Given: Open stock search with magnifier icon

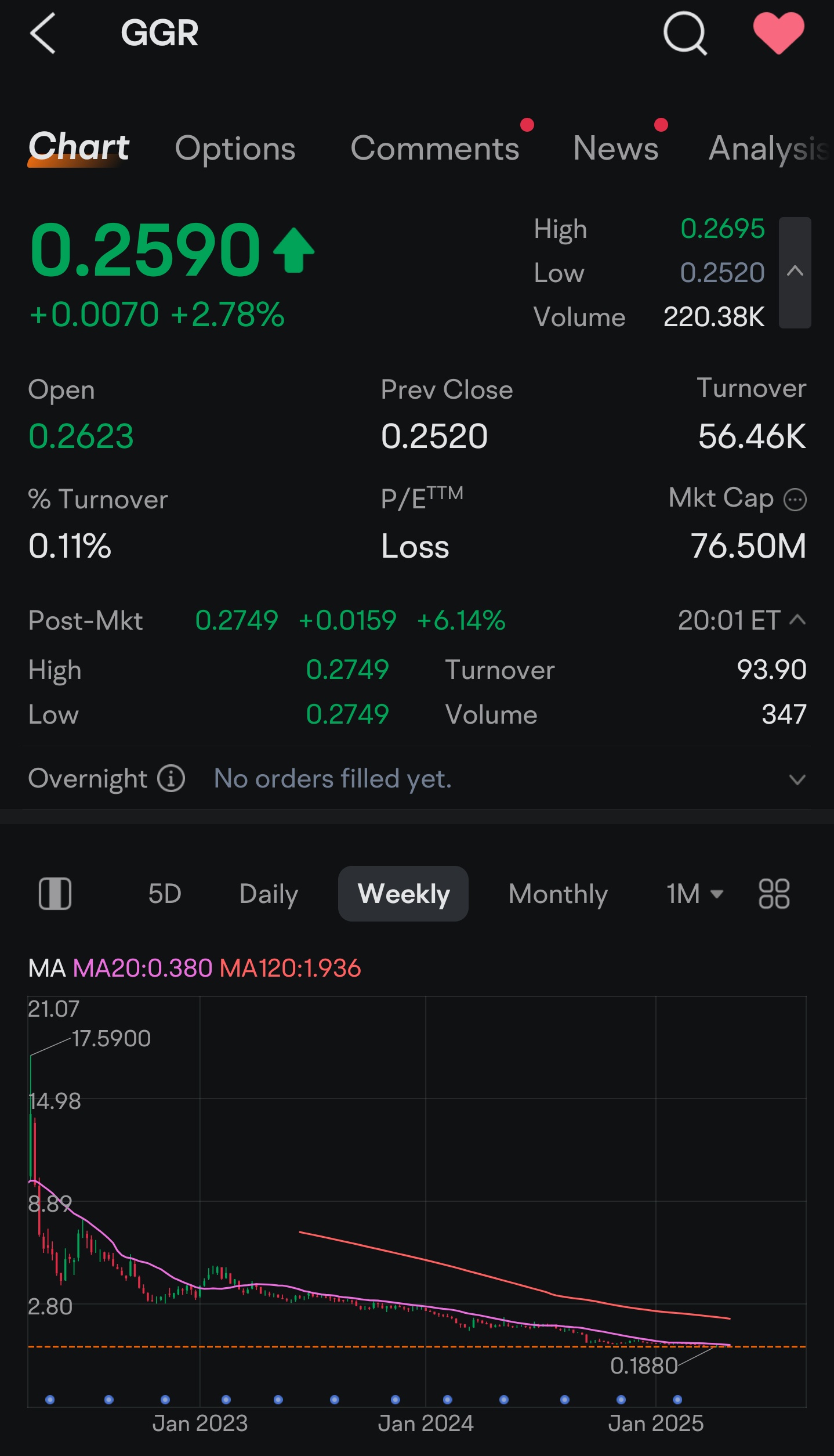Looking at the screenshot, I should click(685, 34).
